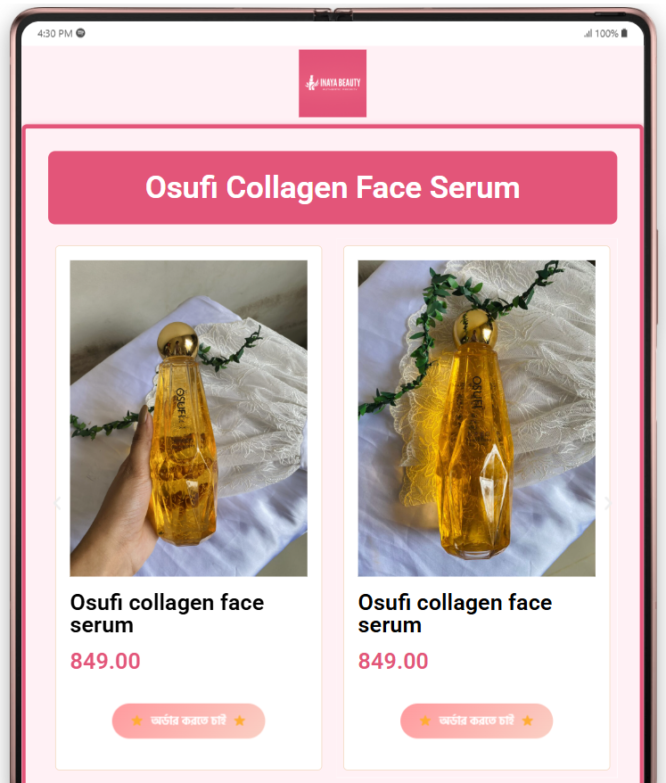Viewport: 666px width, 783px height.
Task: Show next products with right carousel arrow
Action: point(608,504)
